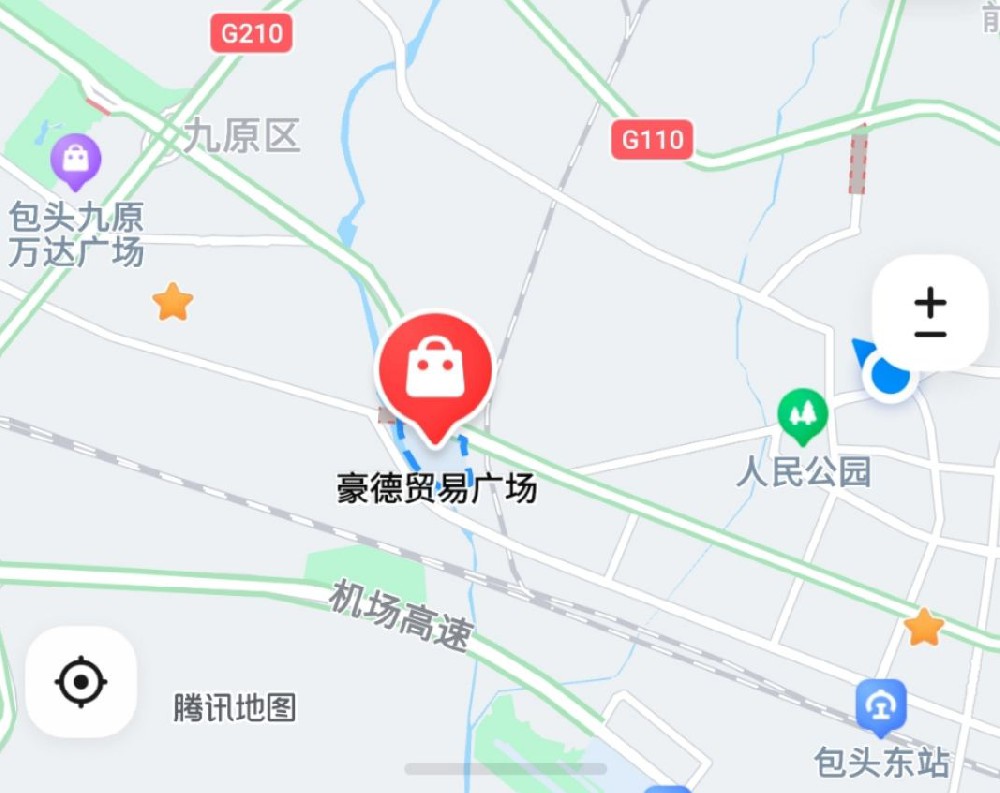Image resolution: width=1000 pixels, height=793 pixels.
Task: Tap the blue current location dot
Action: coord(889,377)
